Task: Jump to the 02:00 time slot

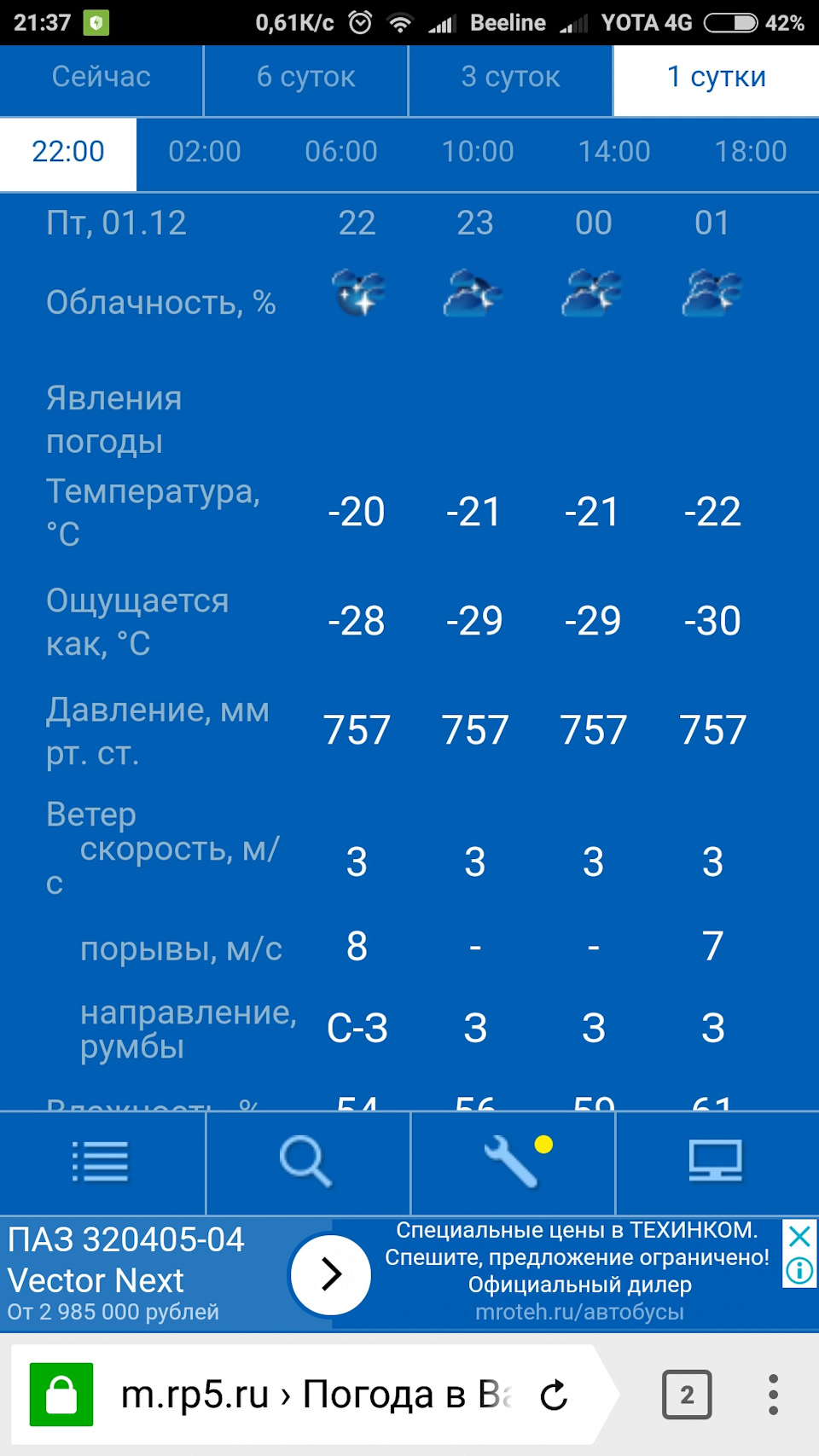Action: [x=205, y=152]
